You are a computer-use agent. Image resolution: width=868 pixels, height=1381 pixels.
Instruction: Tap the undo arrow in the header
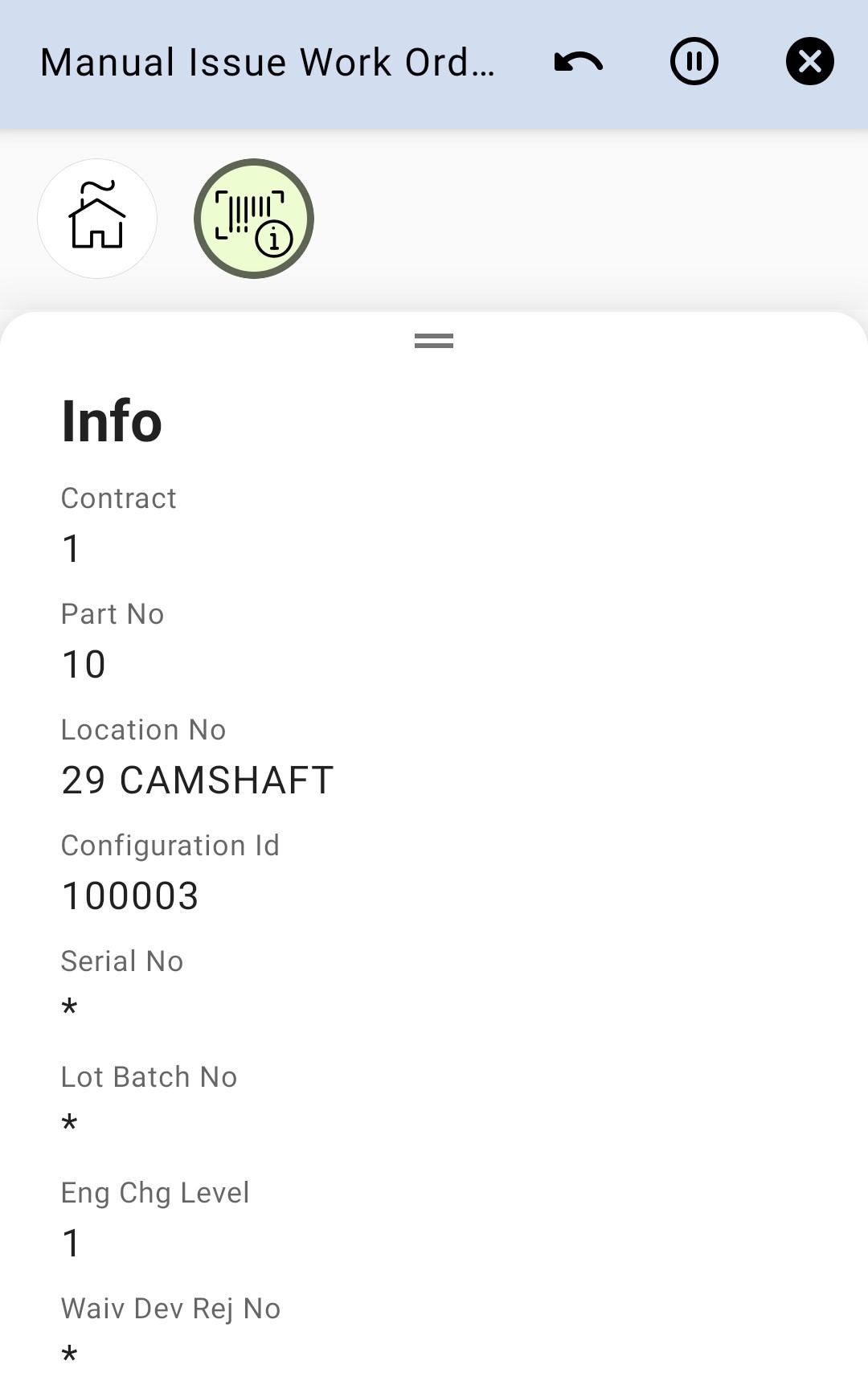(x=579, y=62)
